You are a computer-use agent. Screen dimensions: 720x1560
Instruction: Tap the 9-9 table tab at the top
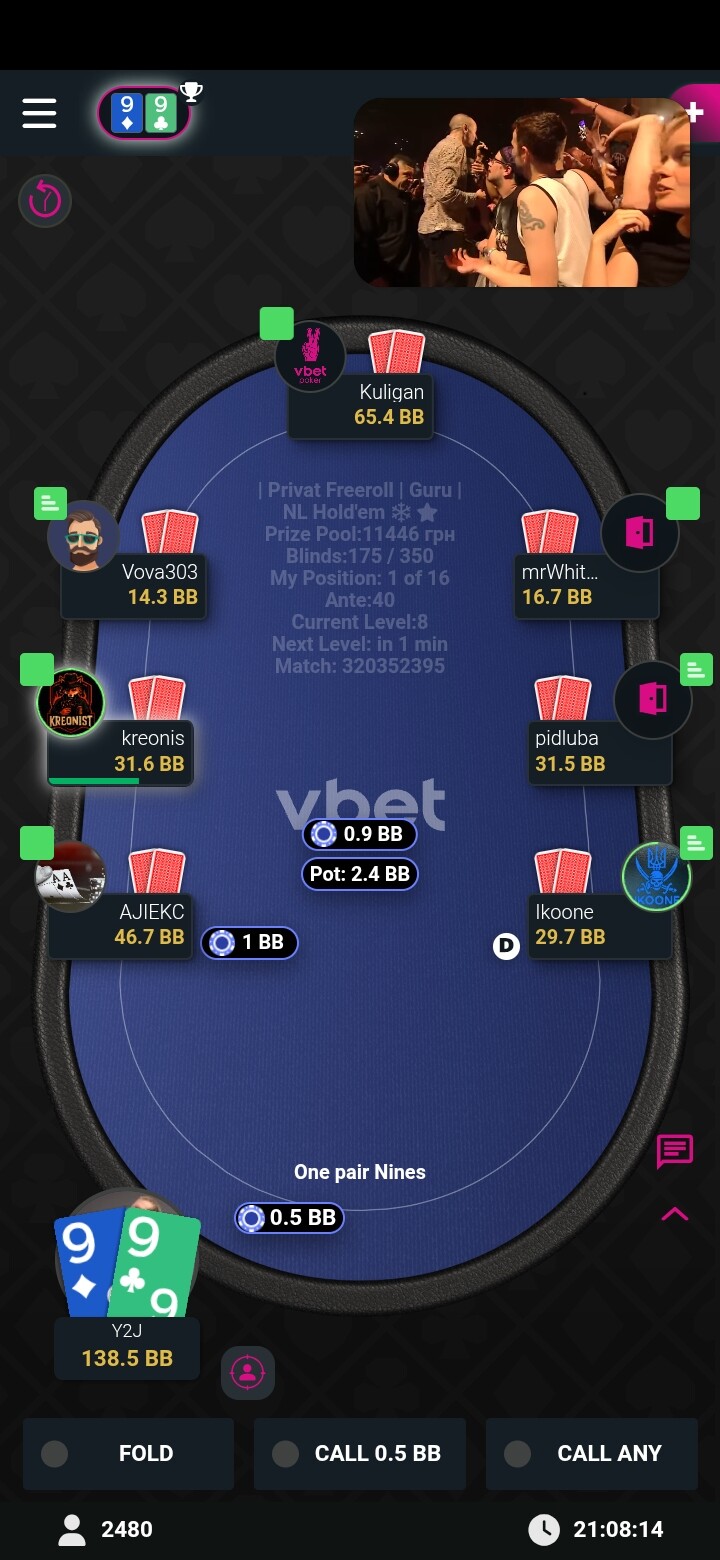pyautogui.click(x=144, y=113)
